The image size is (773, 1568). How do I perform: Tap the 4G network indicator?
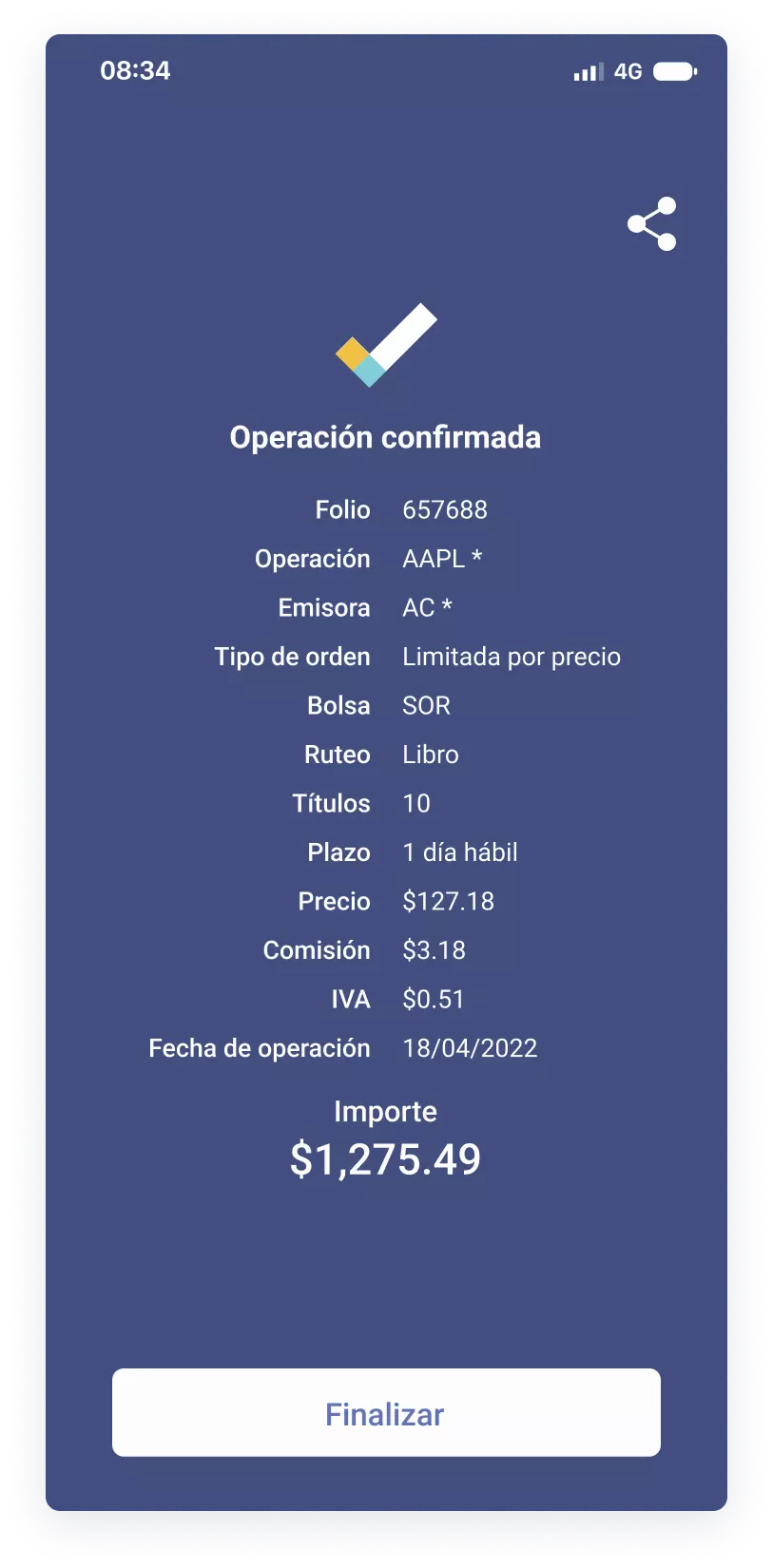coord(628,71)
